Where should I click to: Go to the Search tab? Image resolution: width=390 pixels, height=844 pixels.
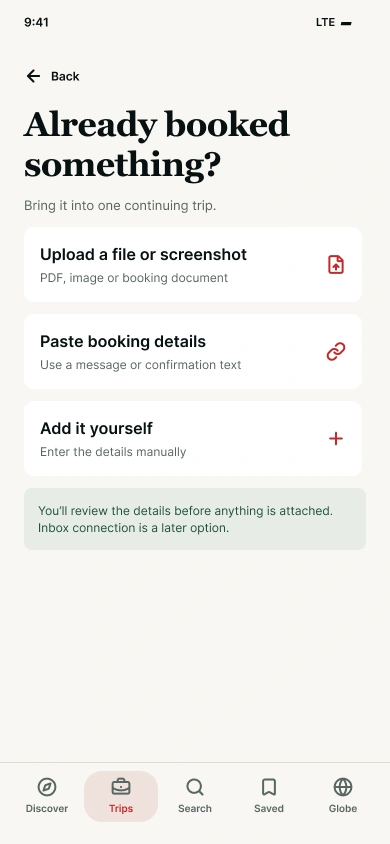(195, 796)
